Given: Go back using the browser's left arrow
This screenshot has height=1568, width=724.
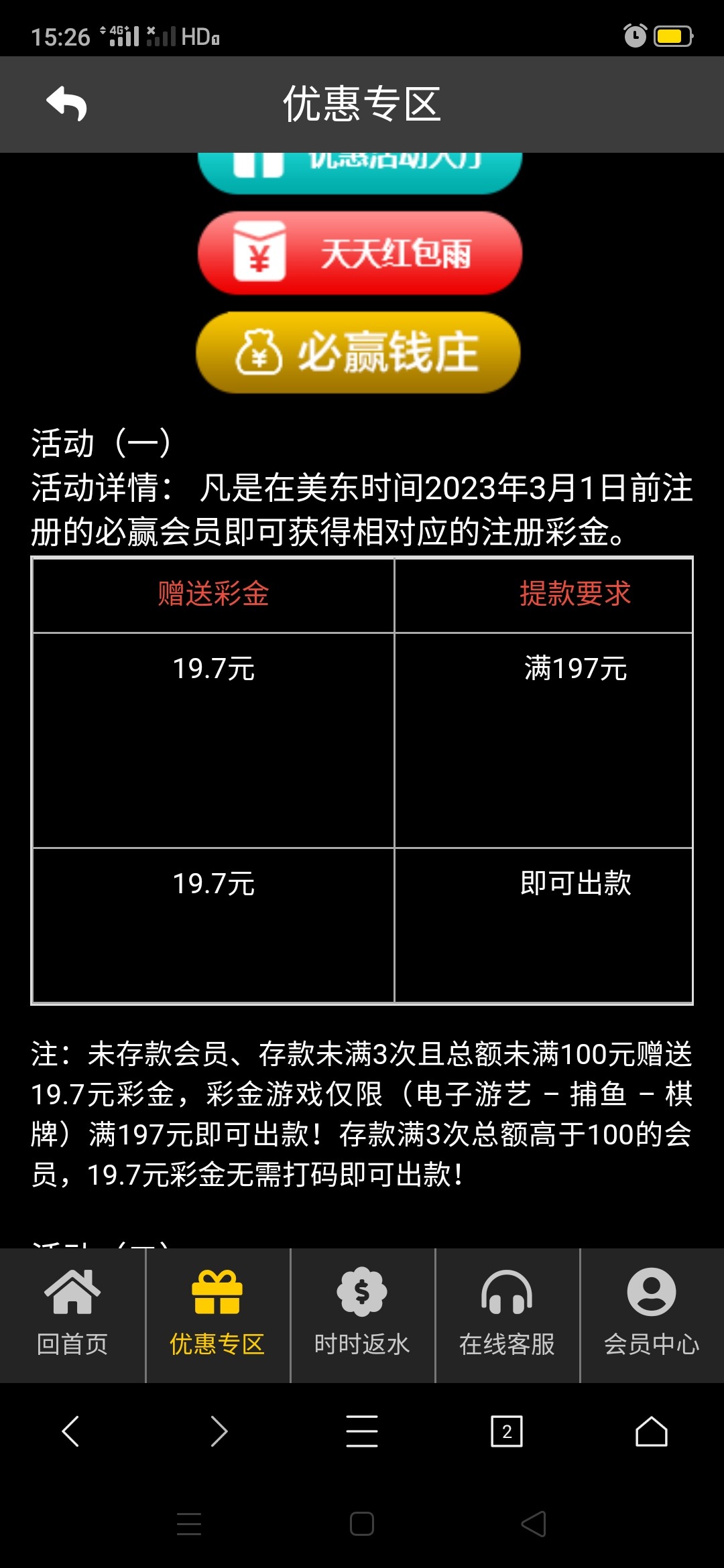Looking at the screenshot, I should [71, 1431].
